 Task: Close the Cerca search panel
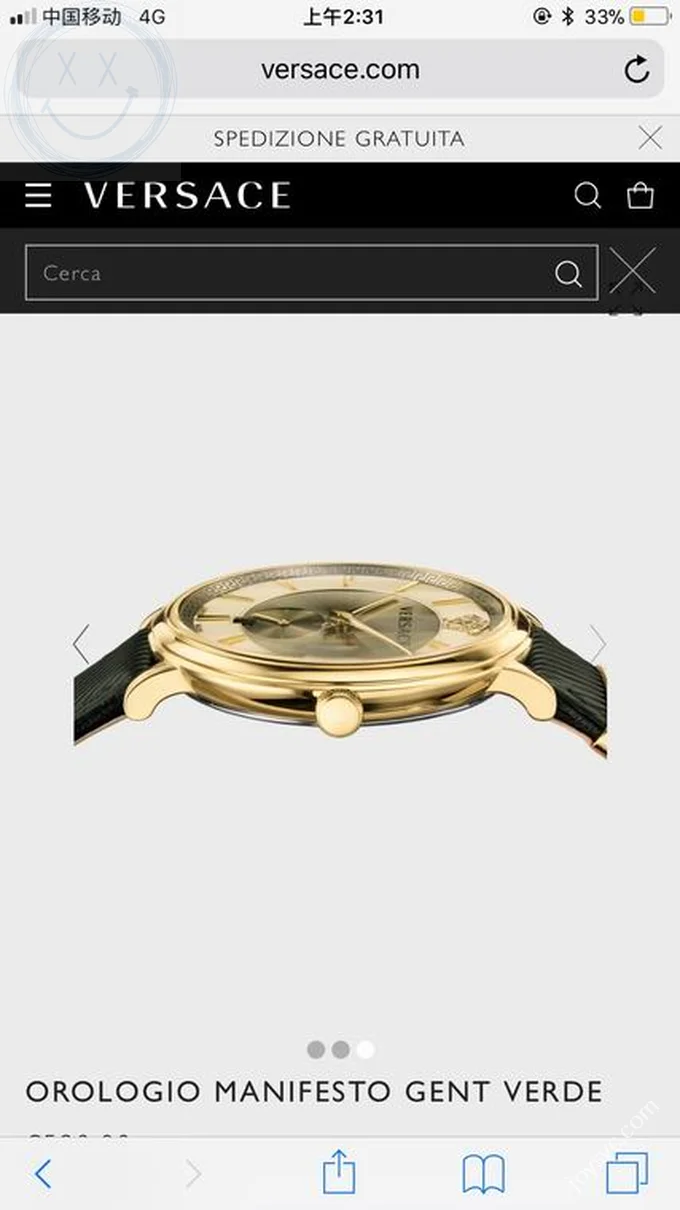click(x=633, y=271)
